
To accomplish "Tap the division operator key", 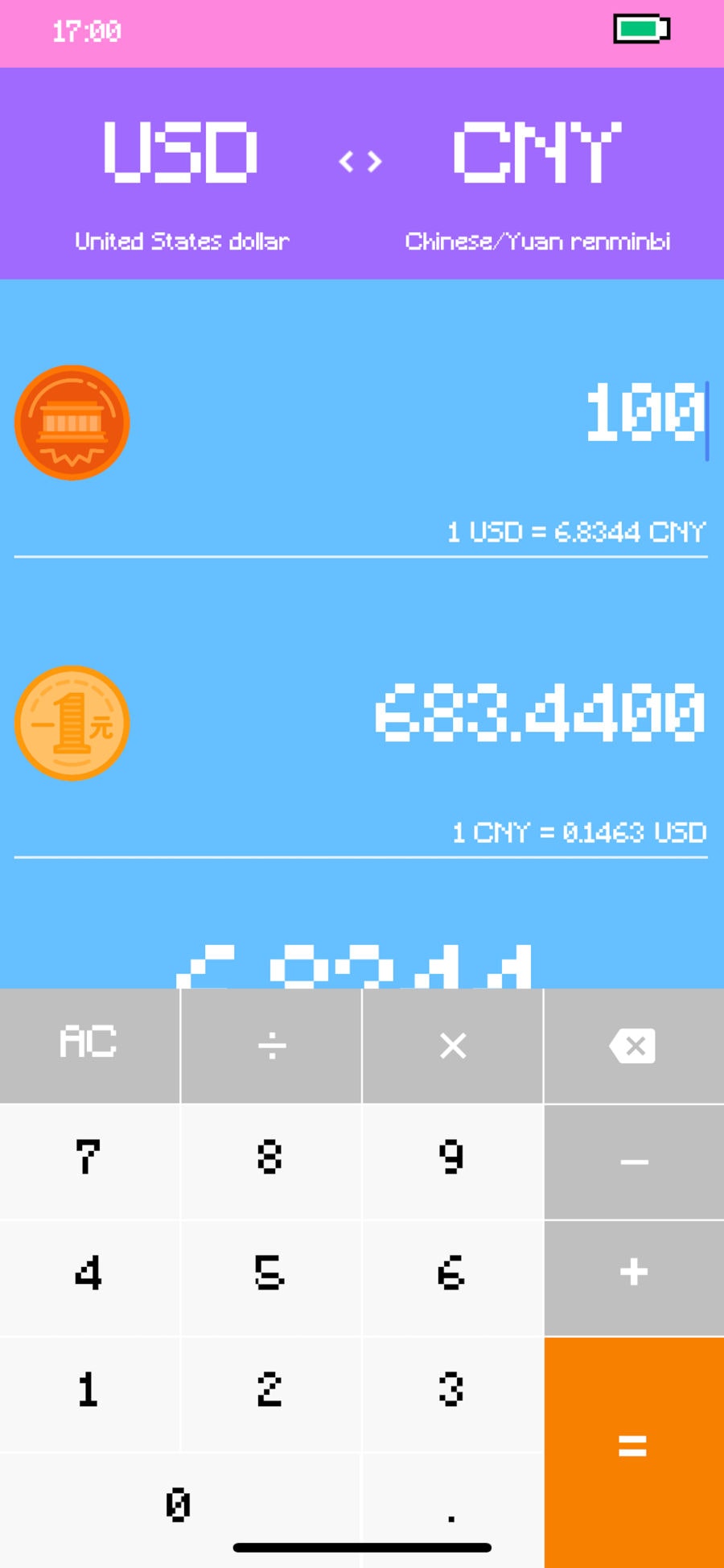I will pyautogui.click(x=270, y=1046).
